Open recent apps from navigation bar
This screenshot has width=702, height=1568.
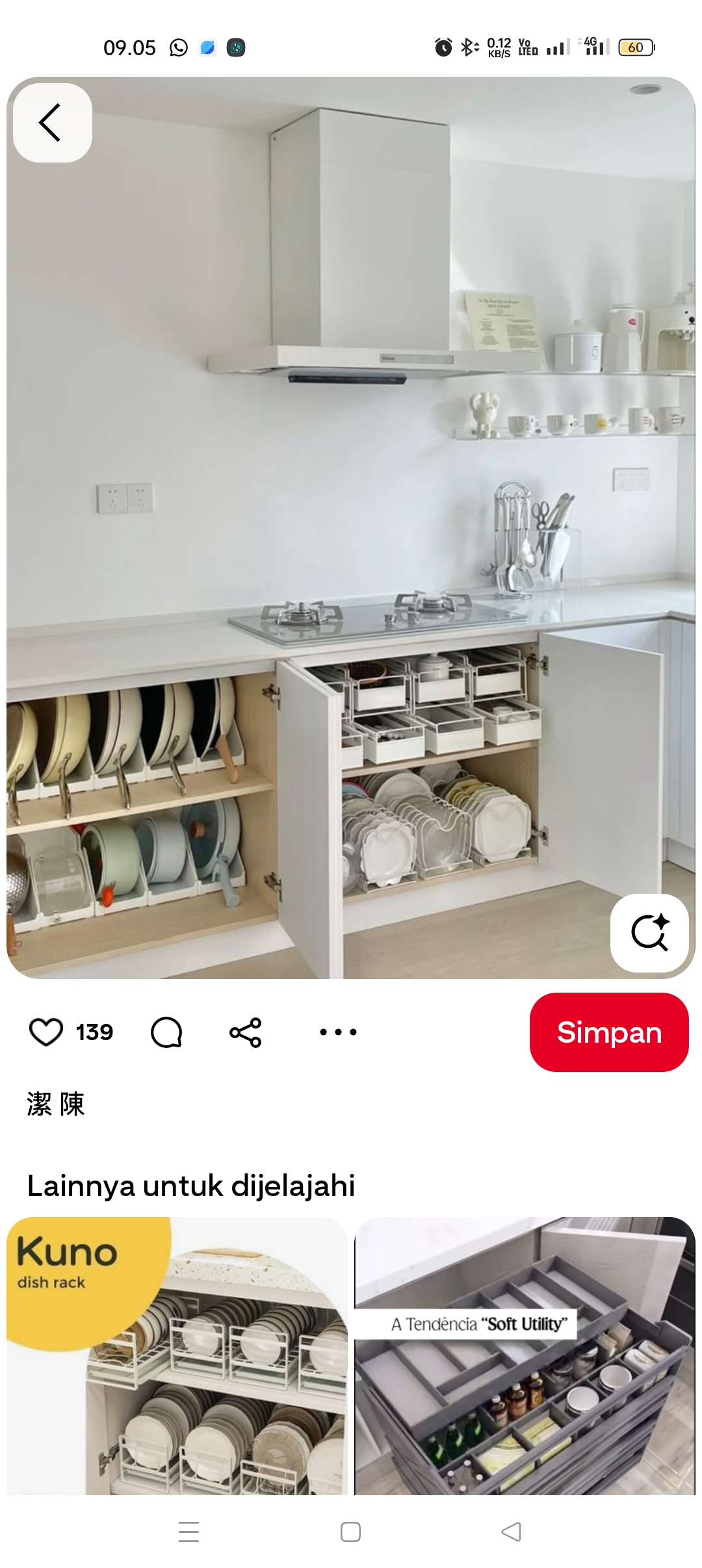click(x=188, y=1532)
